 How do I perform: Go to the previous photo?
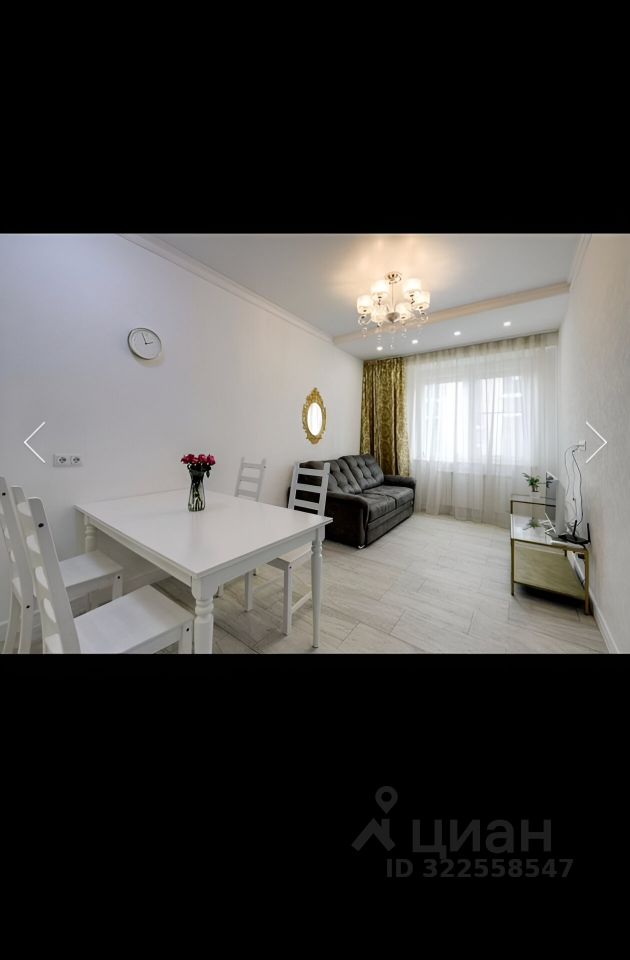35,442
